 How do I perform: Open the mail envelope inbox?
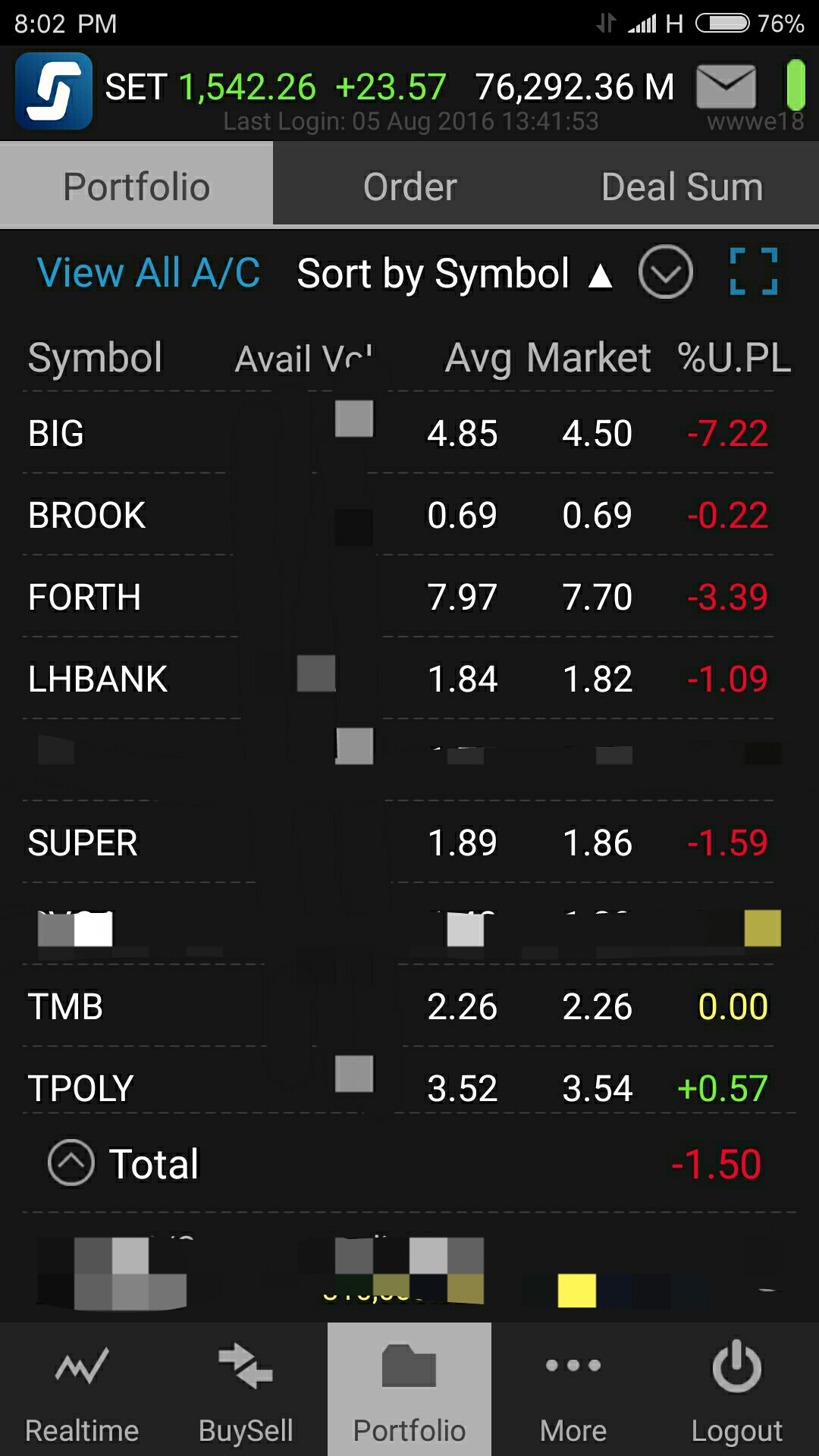(726, 86)
